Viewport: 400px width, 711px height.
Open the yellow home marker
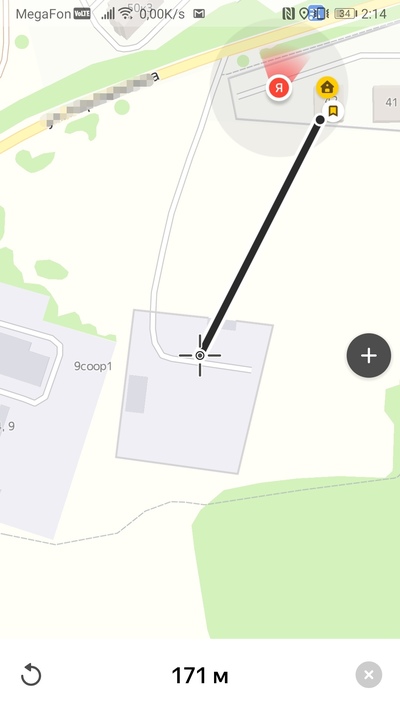click(327, 88)
